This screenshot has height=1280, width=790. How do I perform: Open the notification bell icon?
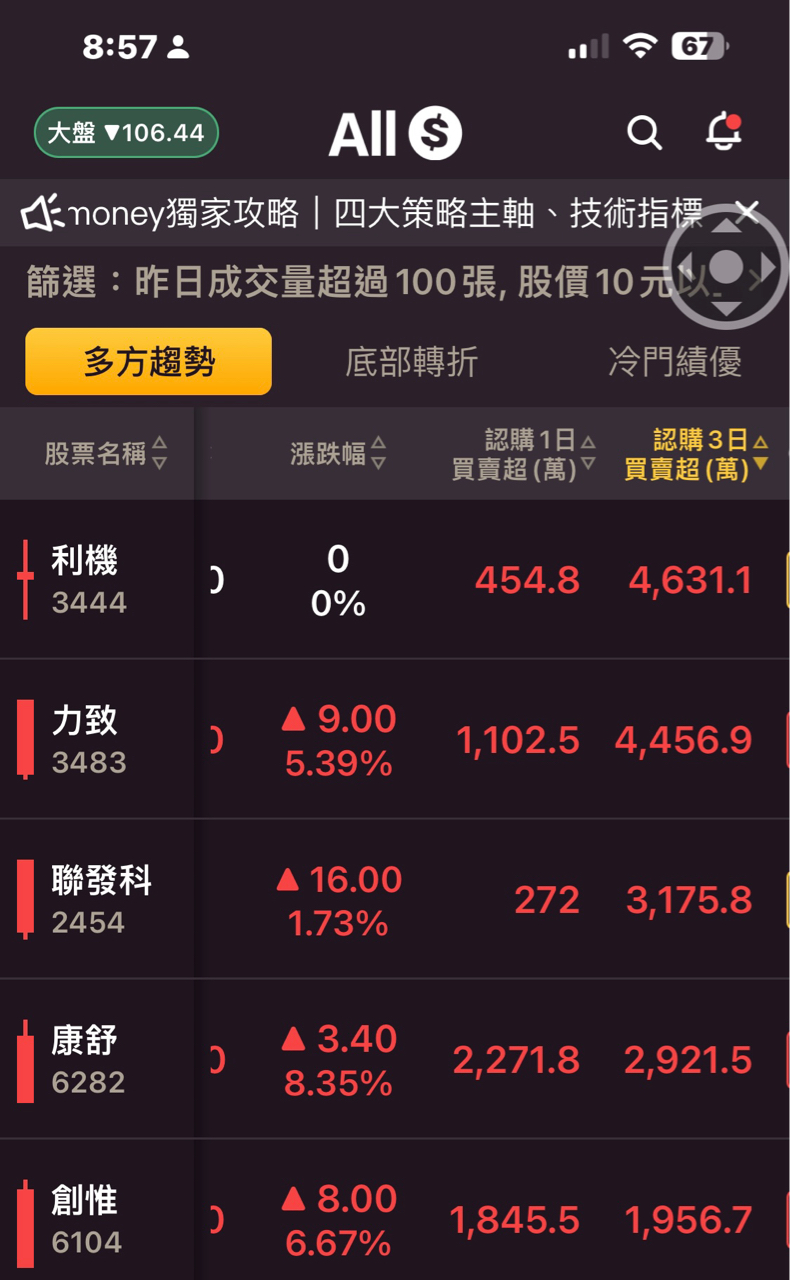(x=724, y=132)
